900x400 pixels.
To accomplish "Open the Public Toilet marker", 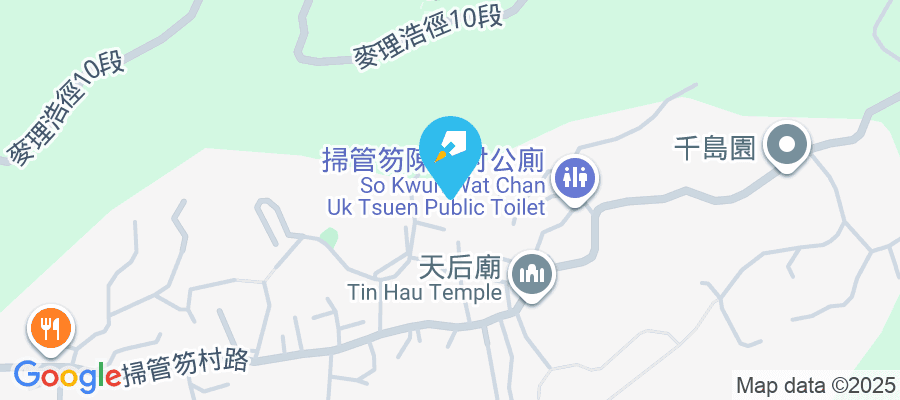I will [x=574, y=180].
